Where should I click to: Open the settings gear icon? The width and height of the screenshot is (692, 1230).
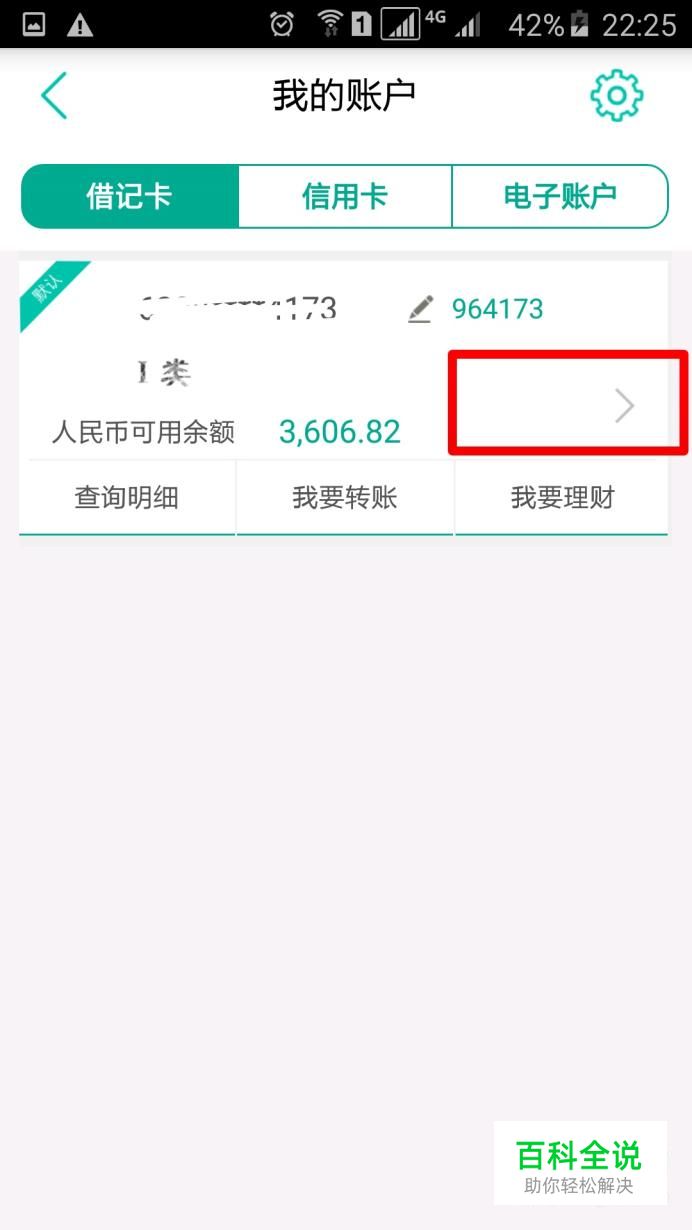616,96
